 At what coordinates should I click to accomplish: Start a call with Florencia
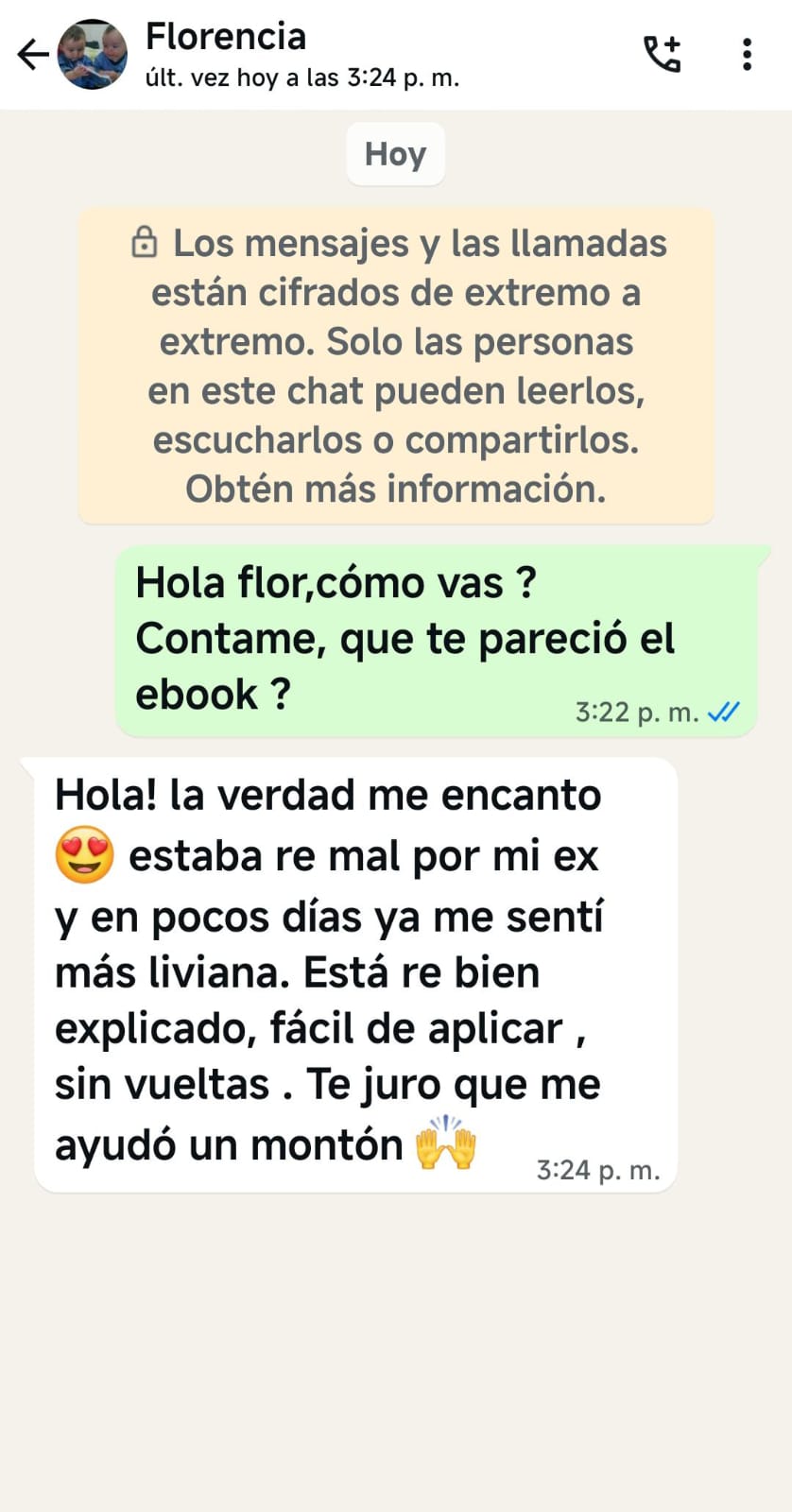tap(662, 55)
